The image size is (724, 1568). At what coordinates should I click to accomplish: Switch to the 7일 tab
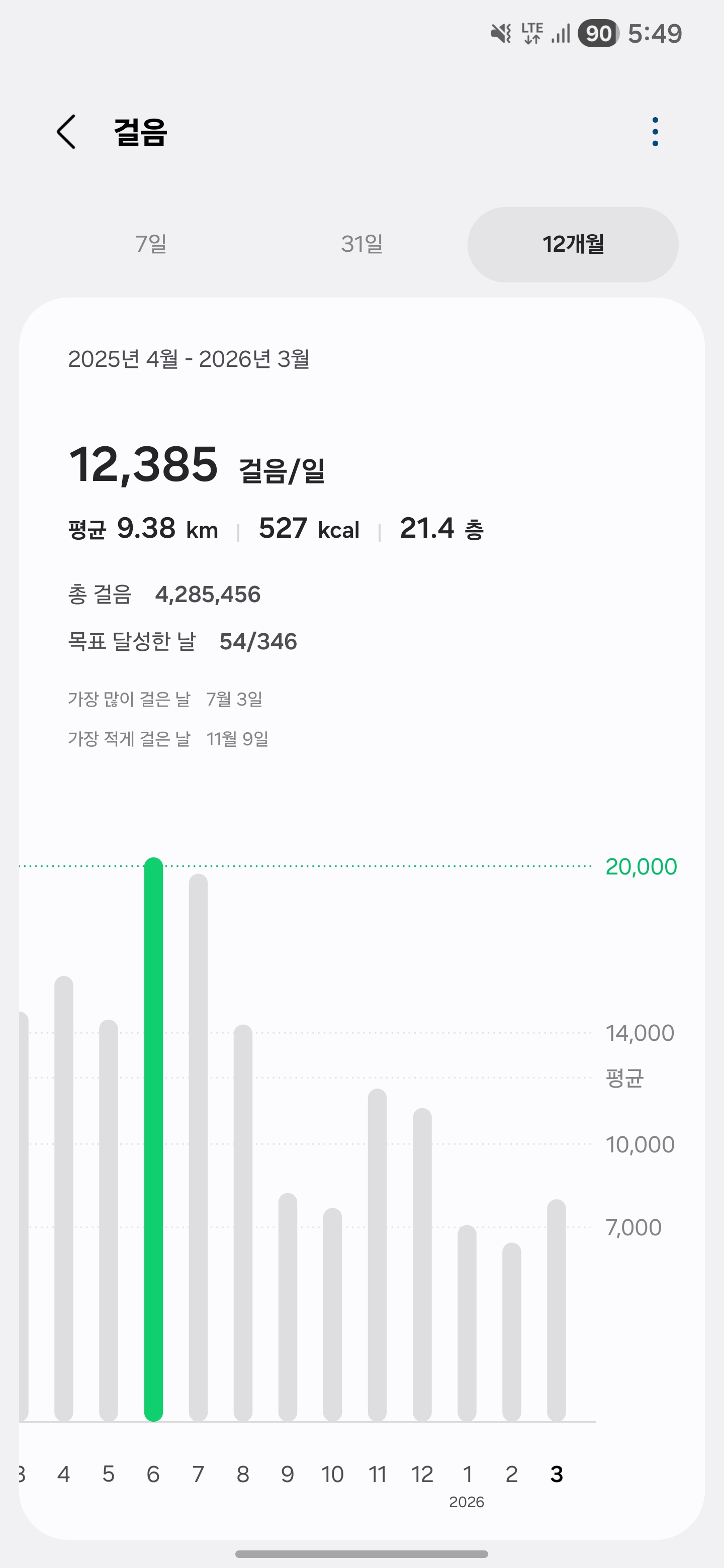pos(151,244)
